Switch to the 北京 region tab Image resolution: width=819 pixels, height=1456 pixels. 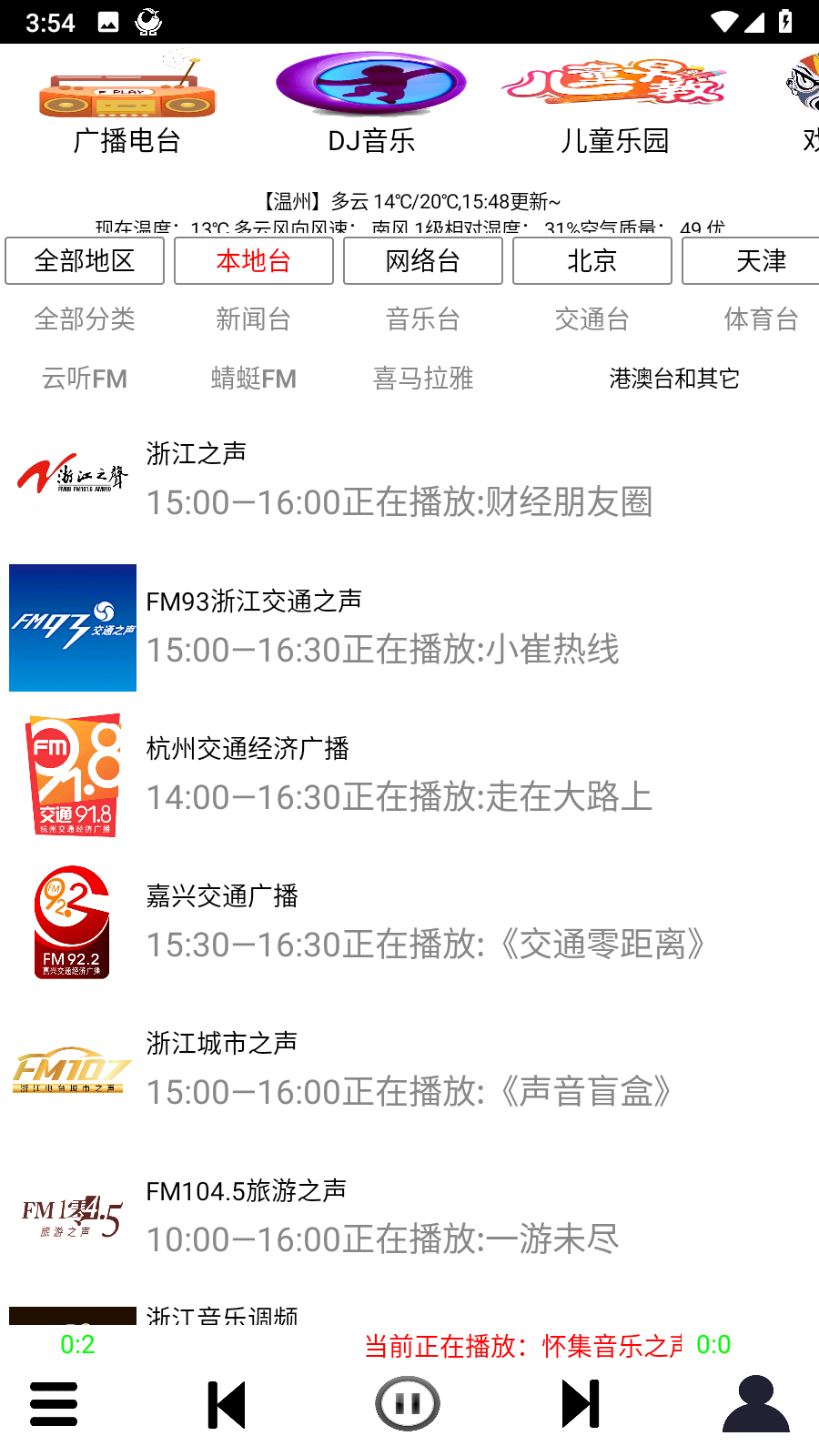coord(592,261)
